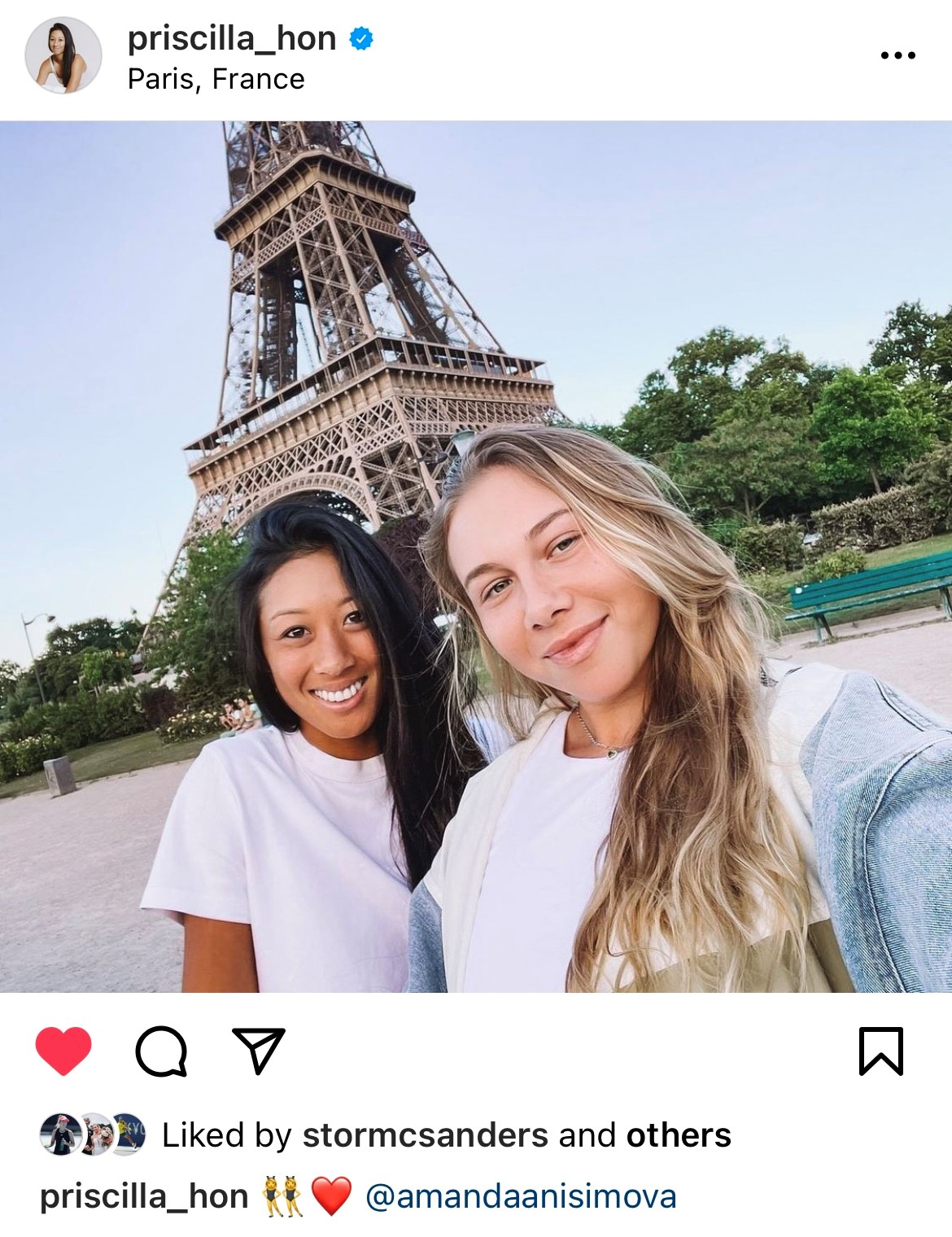Open stormcsanders from the likes line

click(425, 1135)
